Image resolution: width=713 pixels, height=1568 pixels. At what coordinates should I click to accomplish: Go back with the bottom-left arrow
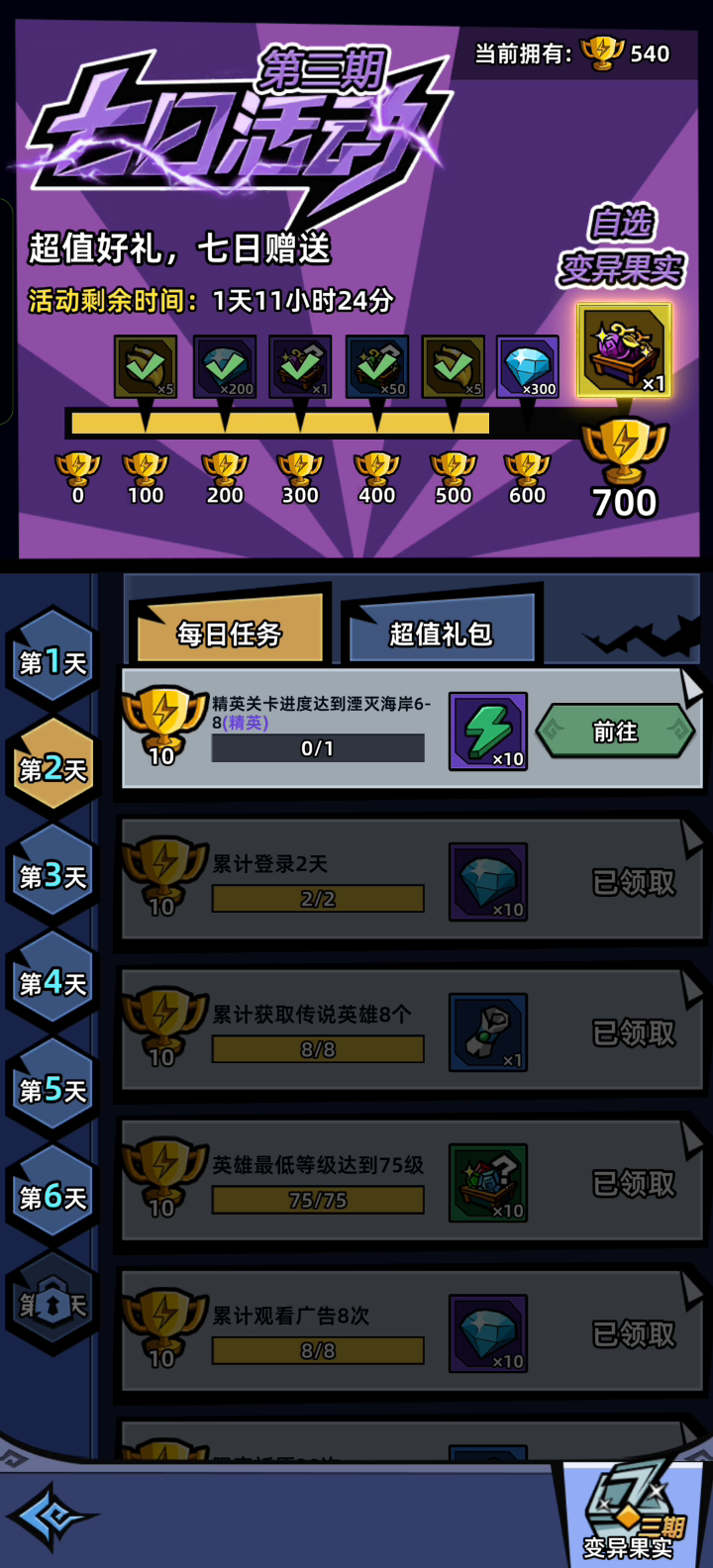50,1516
